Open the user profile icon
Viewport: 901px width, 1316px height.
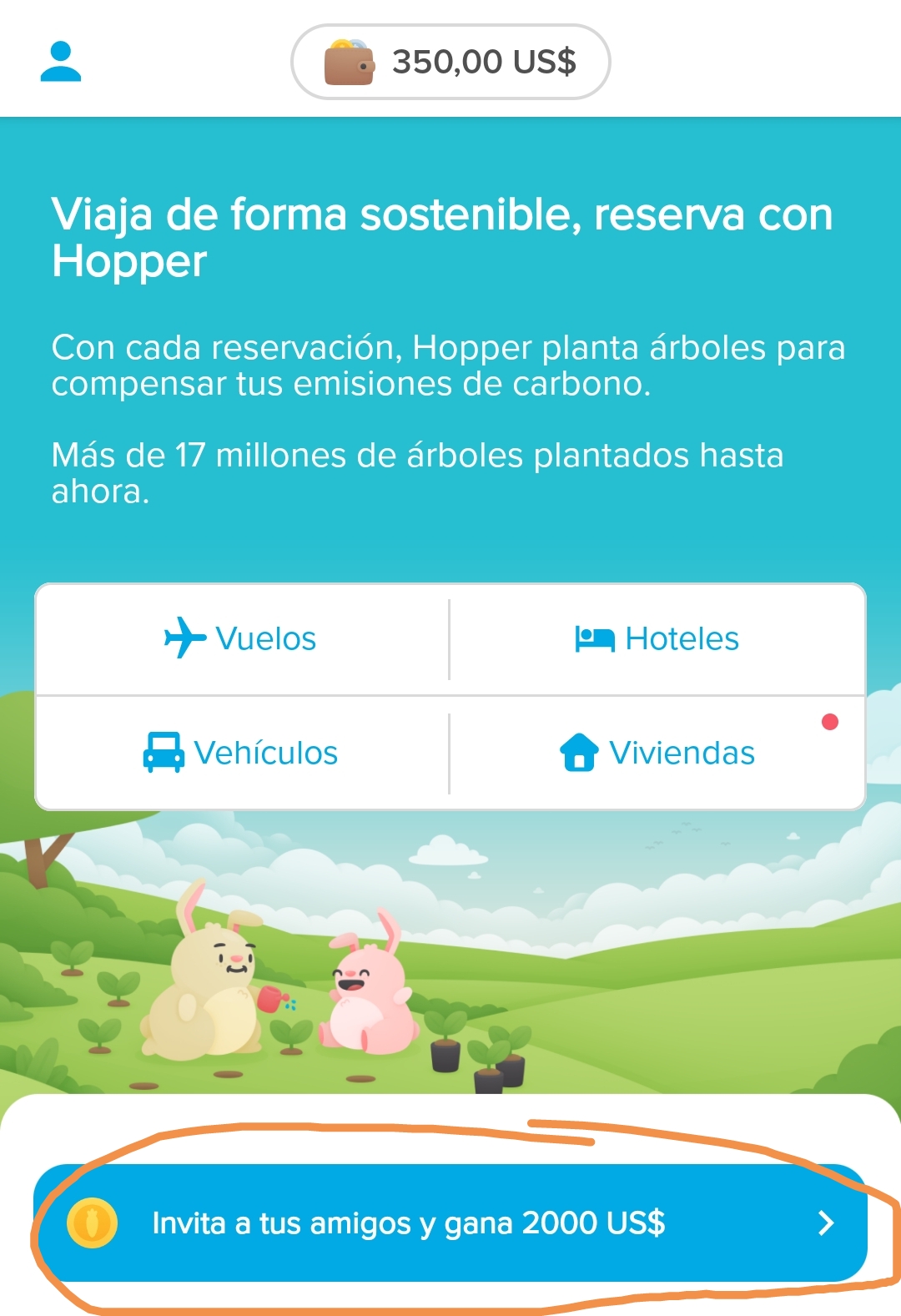click(61, 62)
